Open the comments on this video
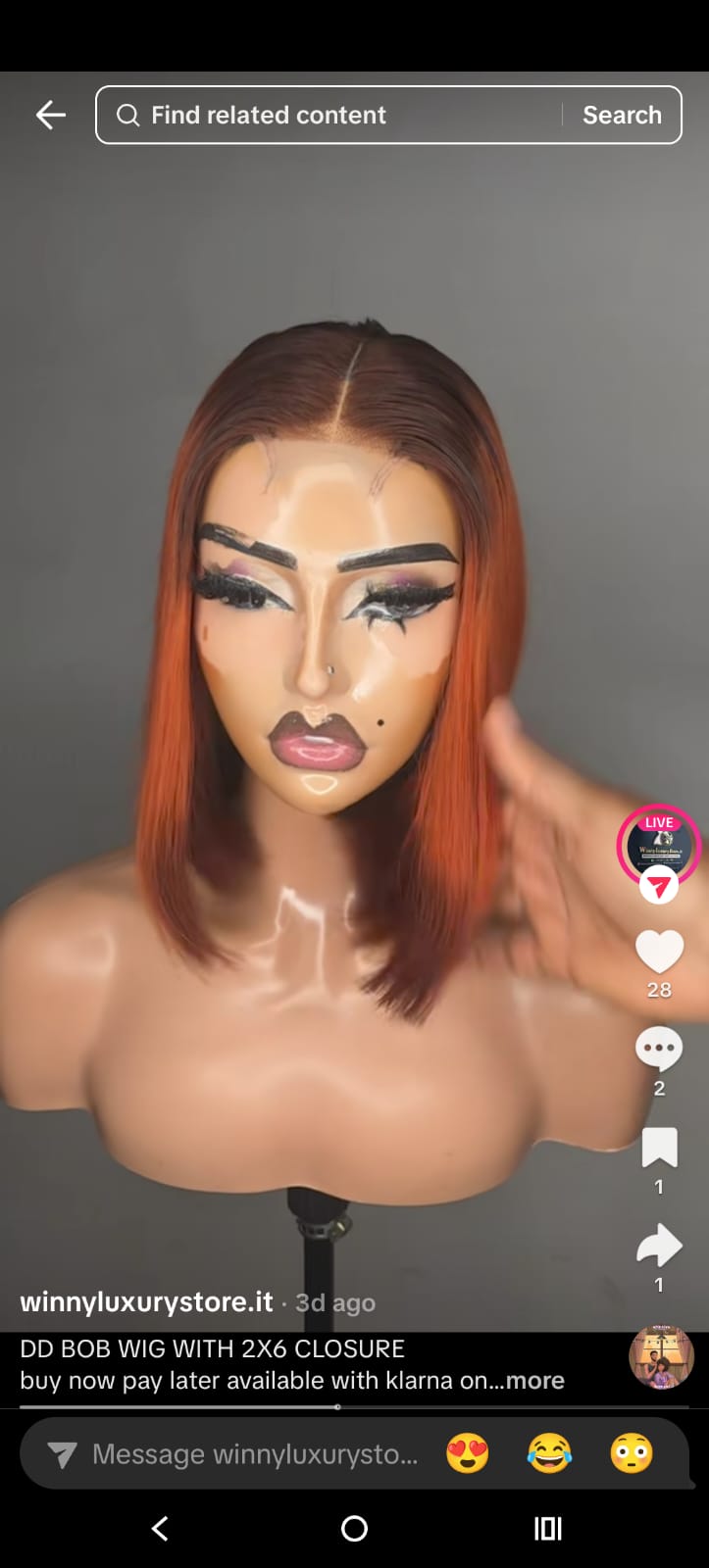The width and height of the screenshot is (709, 1568). pyautogui.click(x=659, y=1049)
